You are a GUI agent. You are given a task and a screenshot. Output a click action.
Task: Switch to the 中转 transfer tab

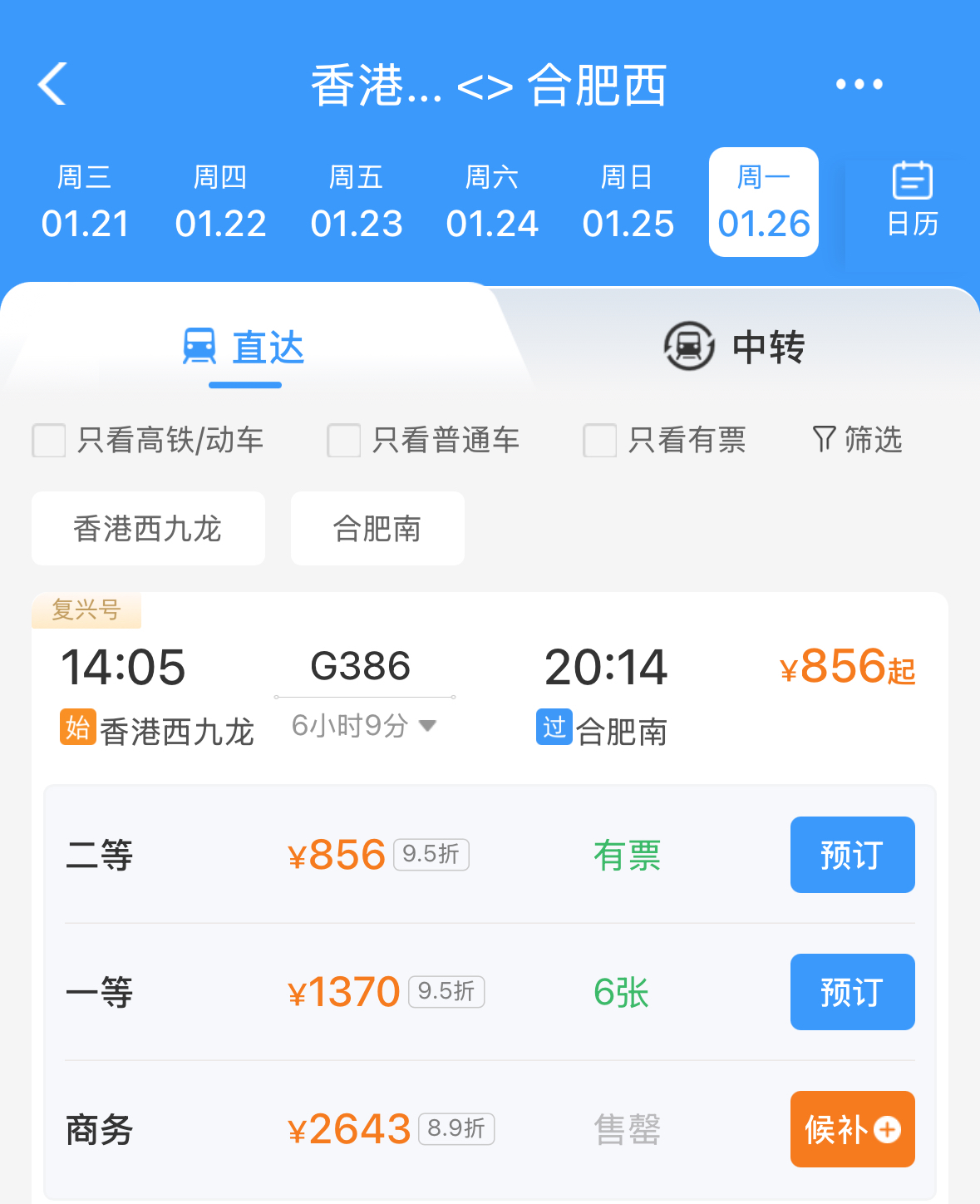(735, 347)
